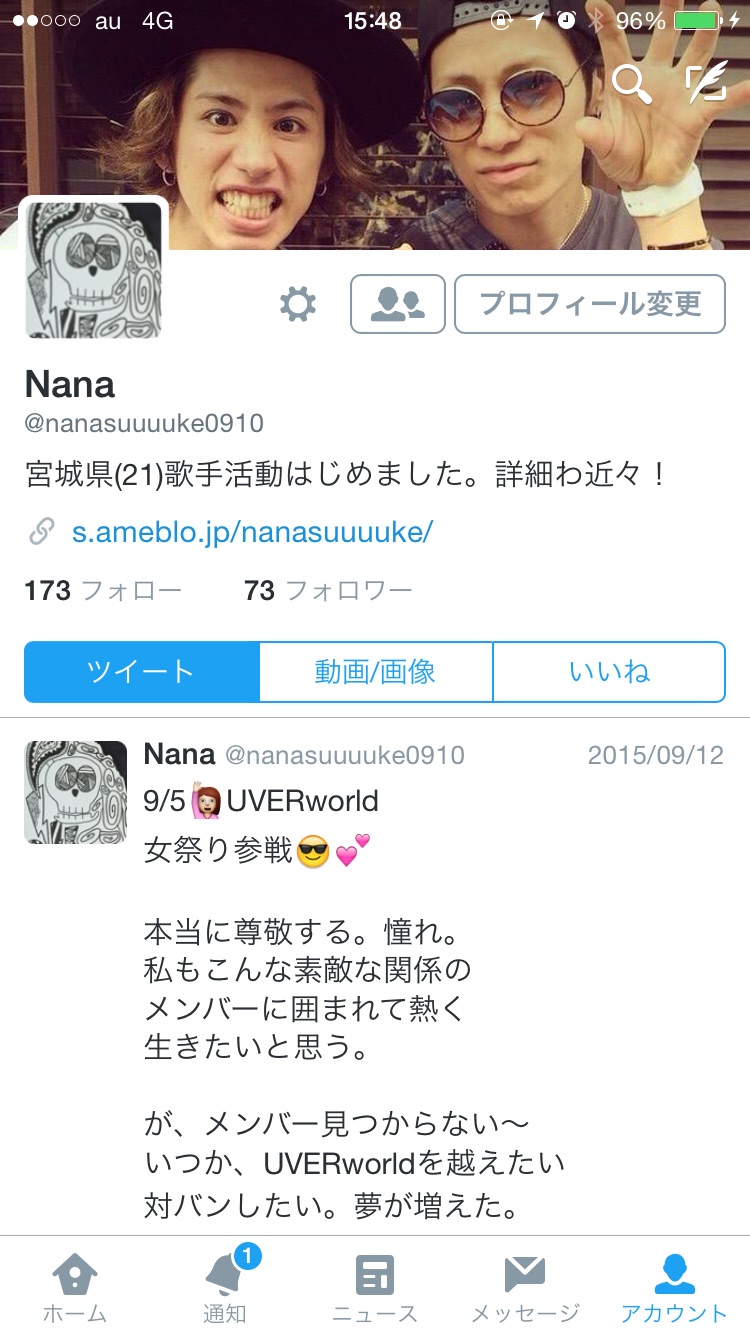Open the 通知 notifications tab

[225, 1286]
